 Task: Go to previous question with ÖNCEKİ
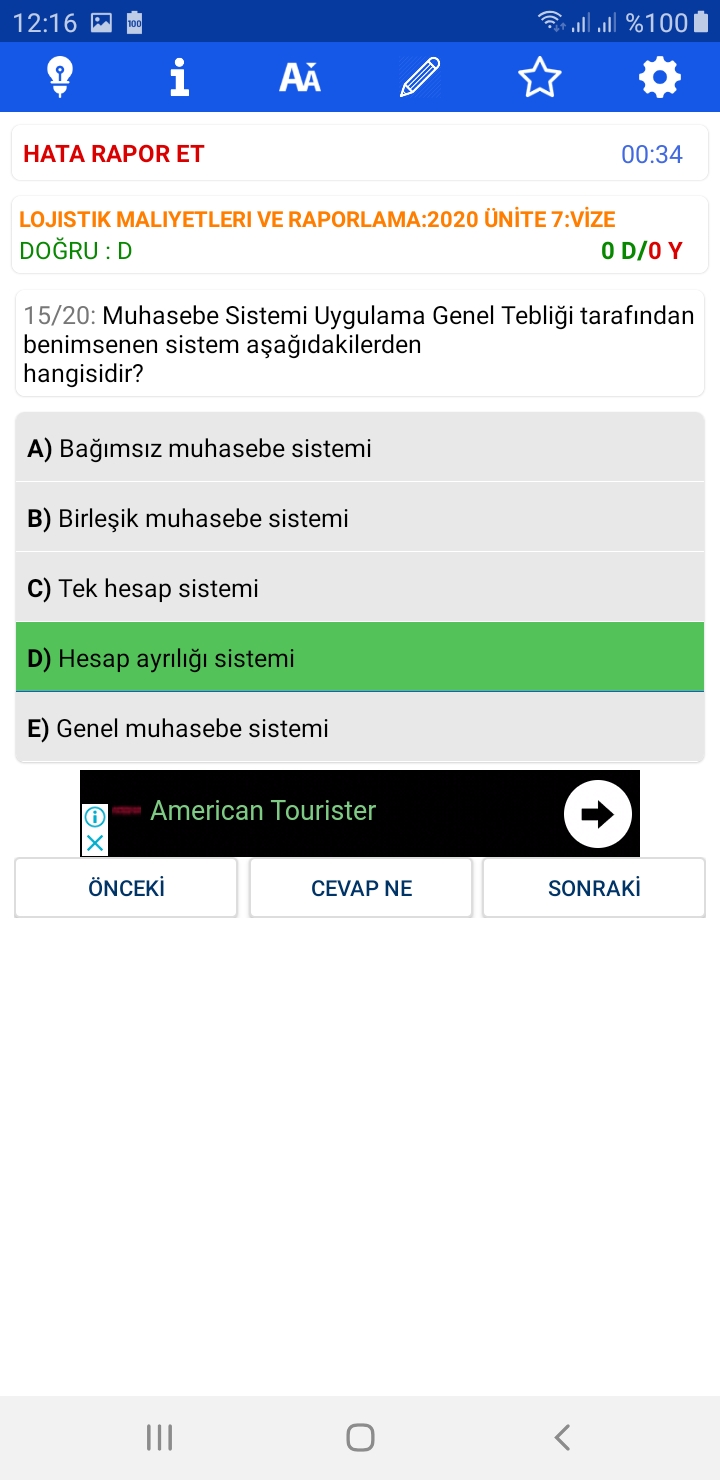coord(126,888)
